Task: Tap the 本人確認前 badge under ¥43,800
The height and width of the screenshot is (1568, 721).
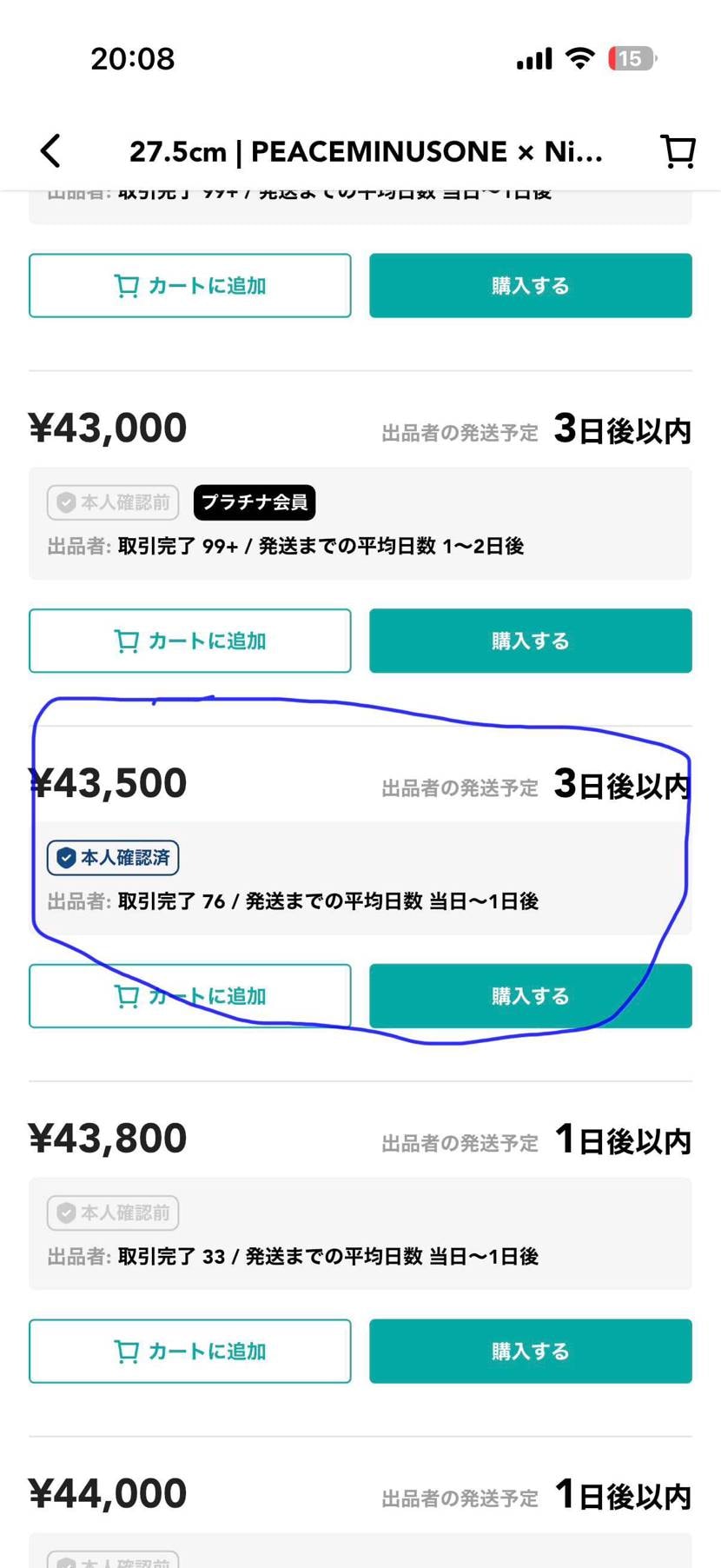Action: click(x=111, y=1213)
